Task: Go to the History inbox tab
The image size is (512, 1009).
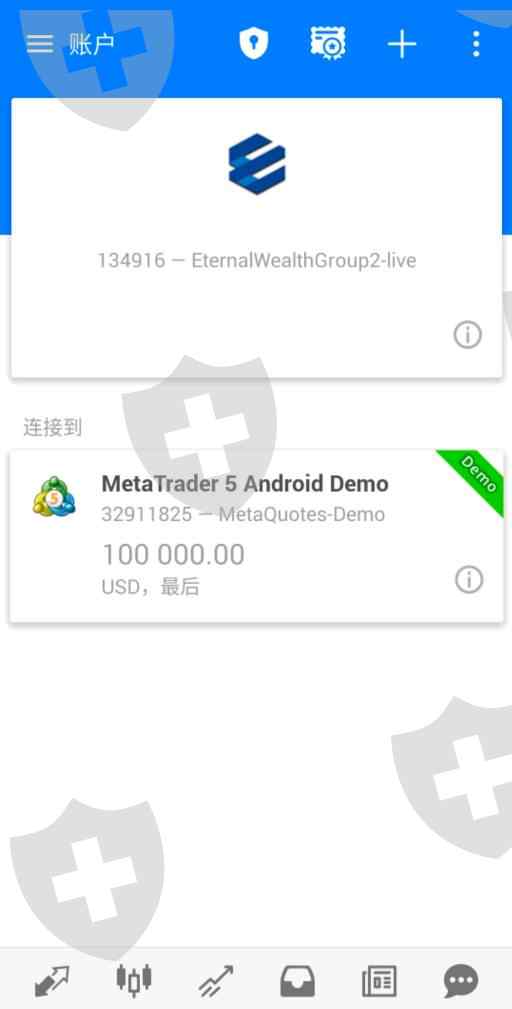Action: point(297,981)
